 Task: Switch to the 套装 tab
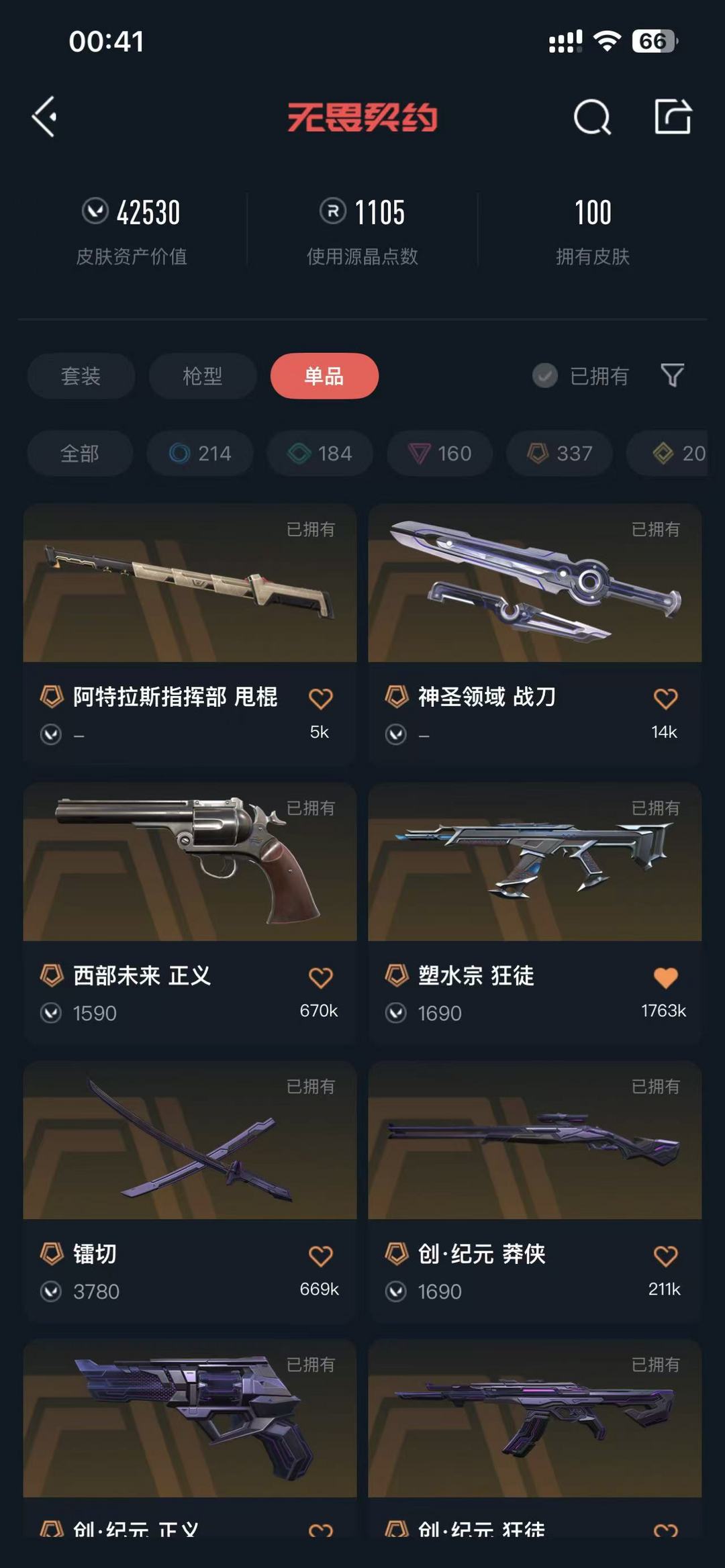coord(81,376)
